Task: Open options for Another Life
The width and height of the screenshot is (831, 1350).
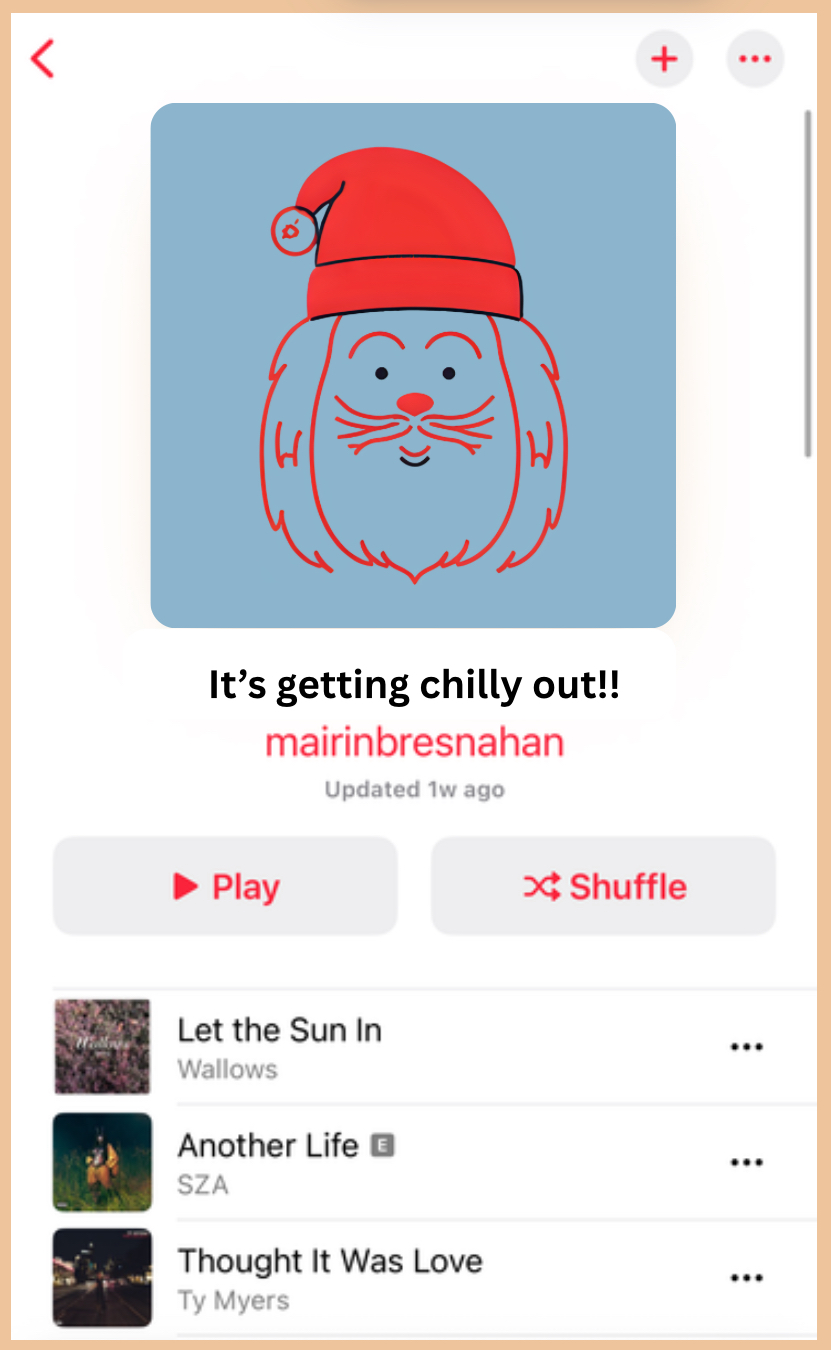Action: 746,1162
